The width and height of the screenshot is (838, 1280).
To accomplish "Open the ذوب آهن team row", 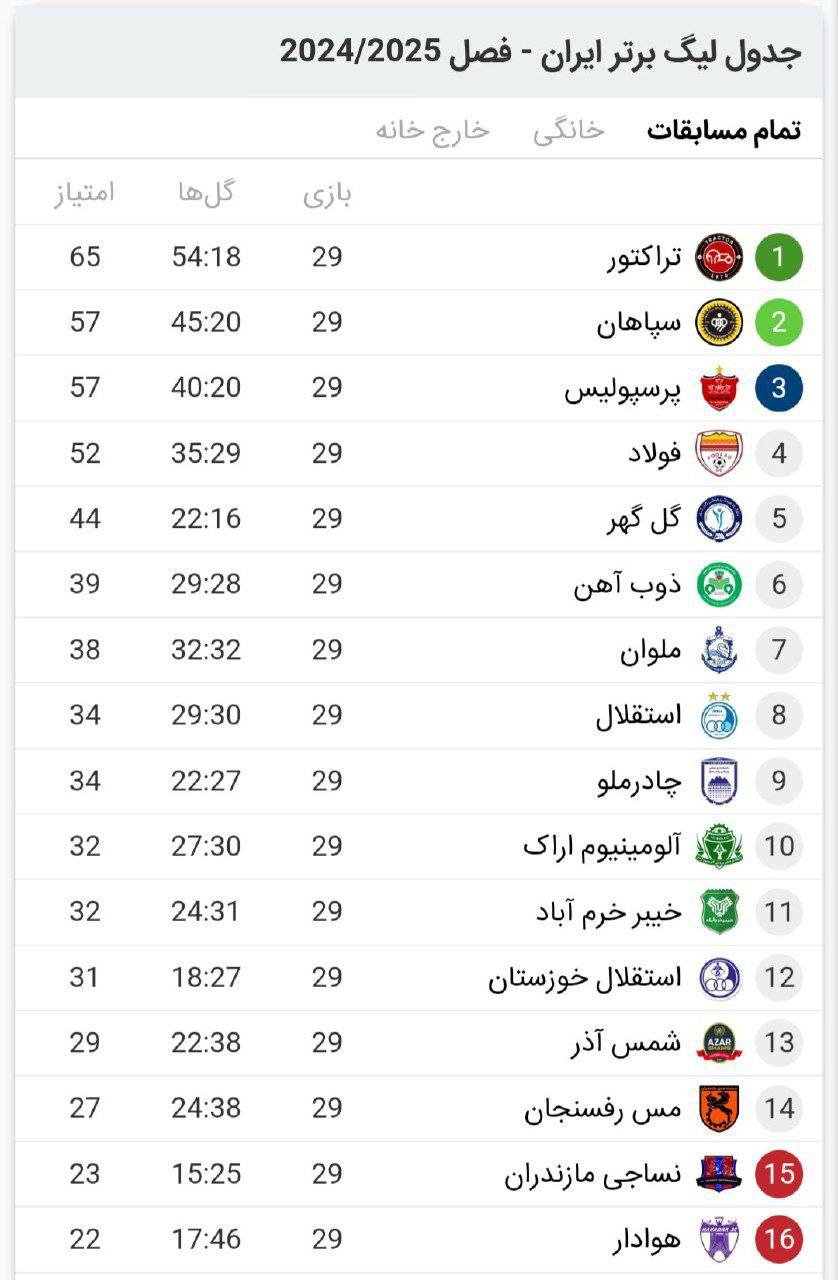I will [627, 585].
